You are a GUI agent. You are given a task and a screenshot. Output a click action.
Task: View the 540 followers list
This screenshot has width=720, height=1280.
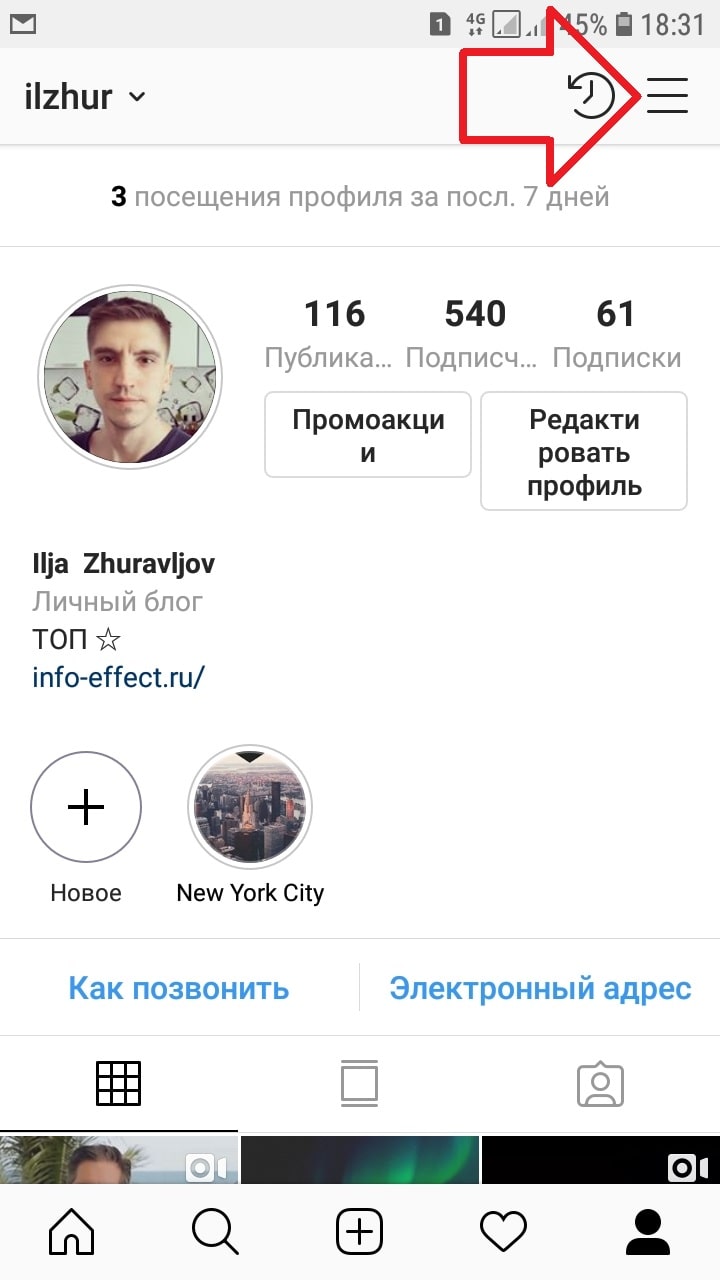coord(475,333)
